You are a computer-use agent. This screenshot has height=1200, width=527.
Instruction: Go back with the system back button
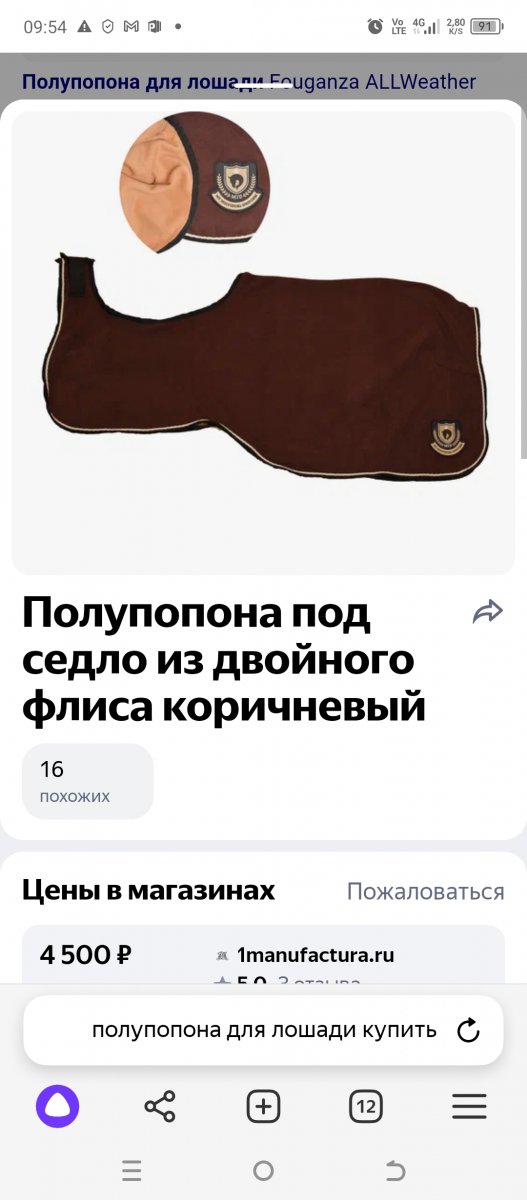tap(395, 1170)
